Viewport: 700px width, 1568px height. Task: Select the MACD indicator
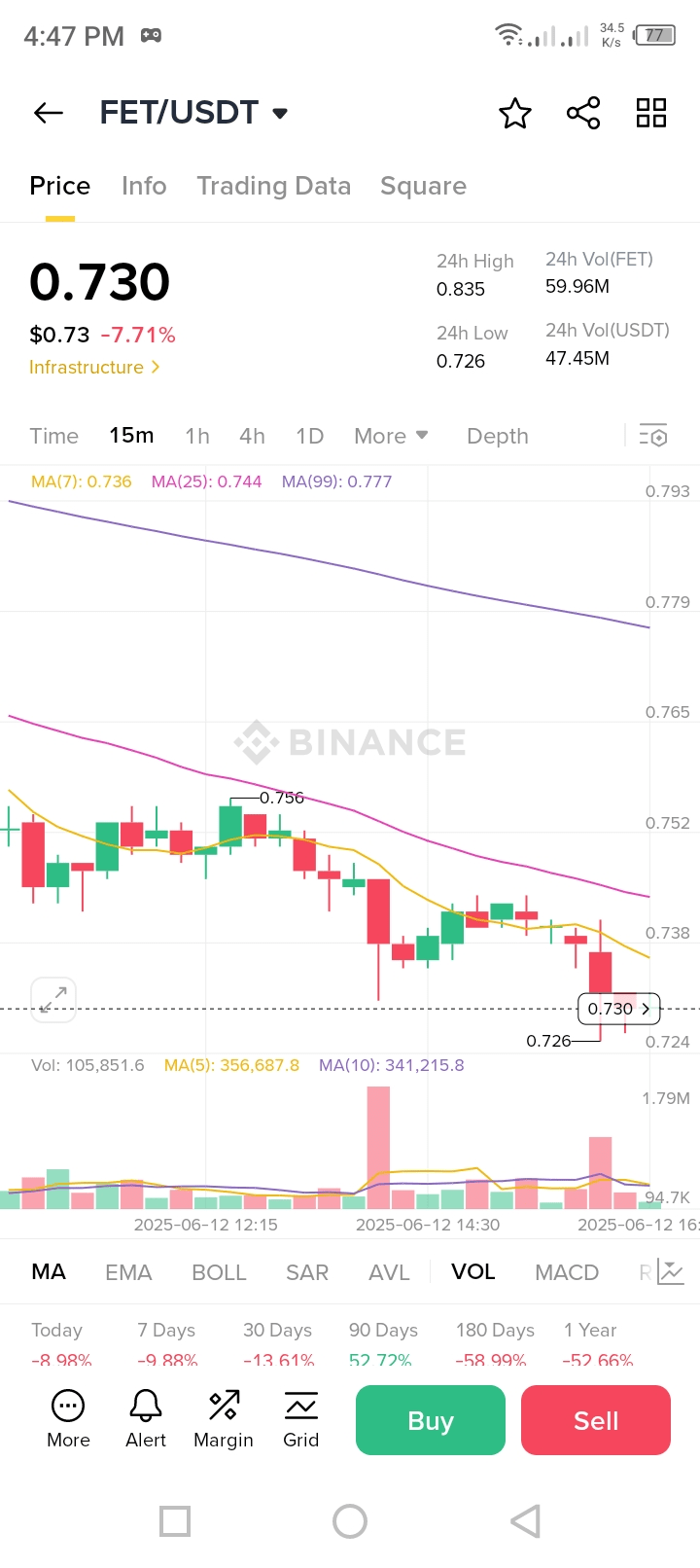pos(567,1272)
